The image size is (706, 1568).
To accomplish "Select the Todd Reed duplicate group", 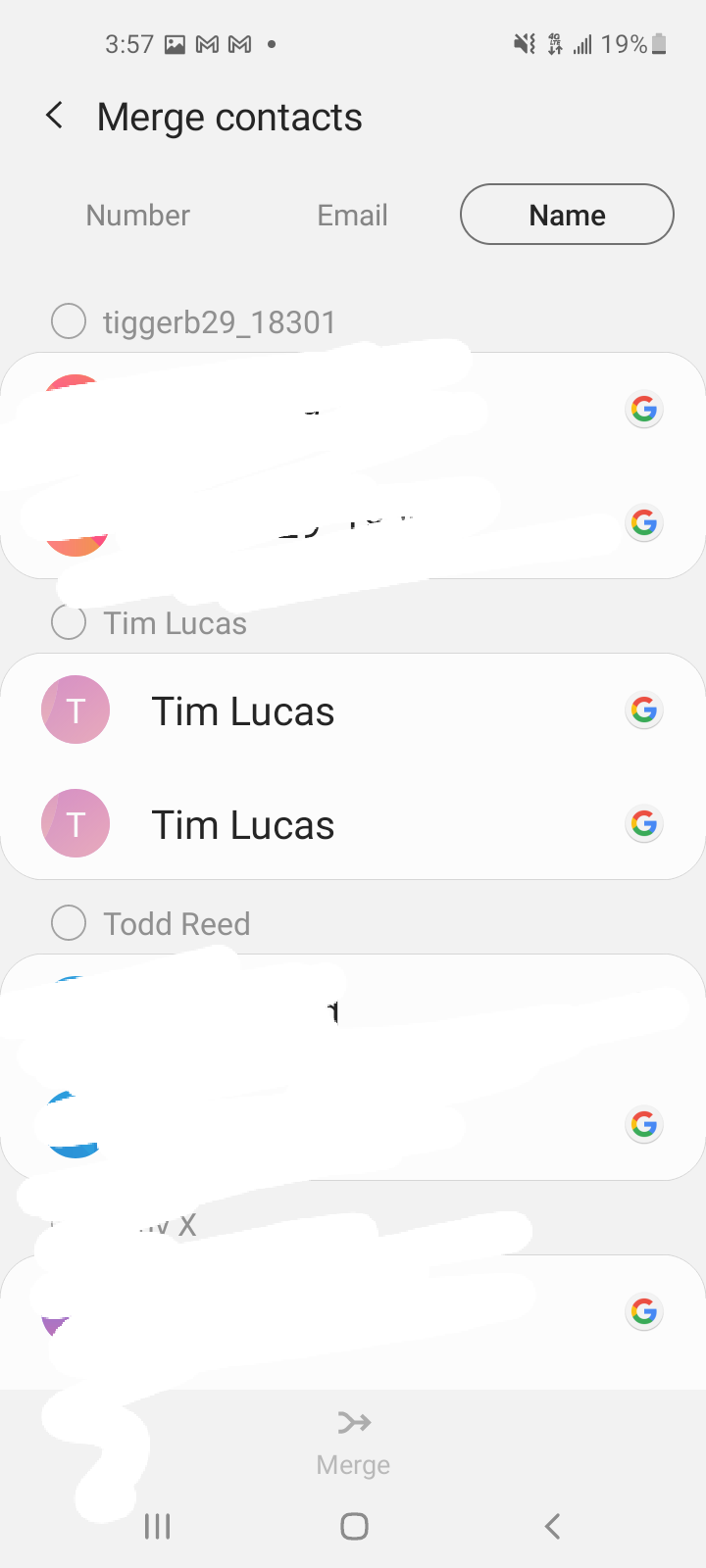I will 69,923.
